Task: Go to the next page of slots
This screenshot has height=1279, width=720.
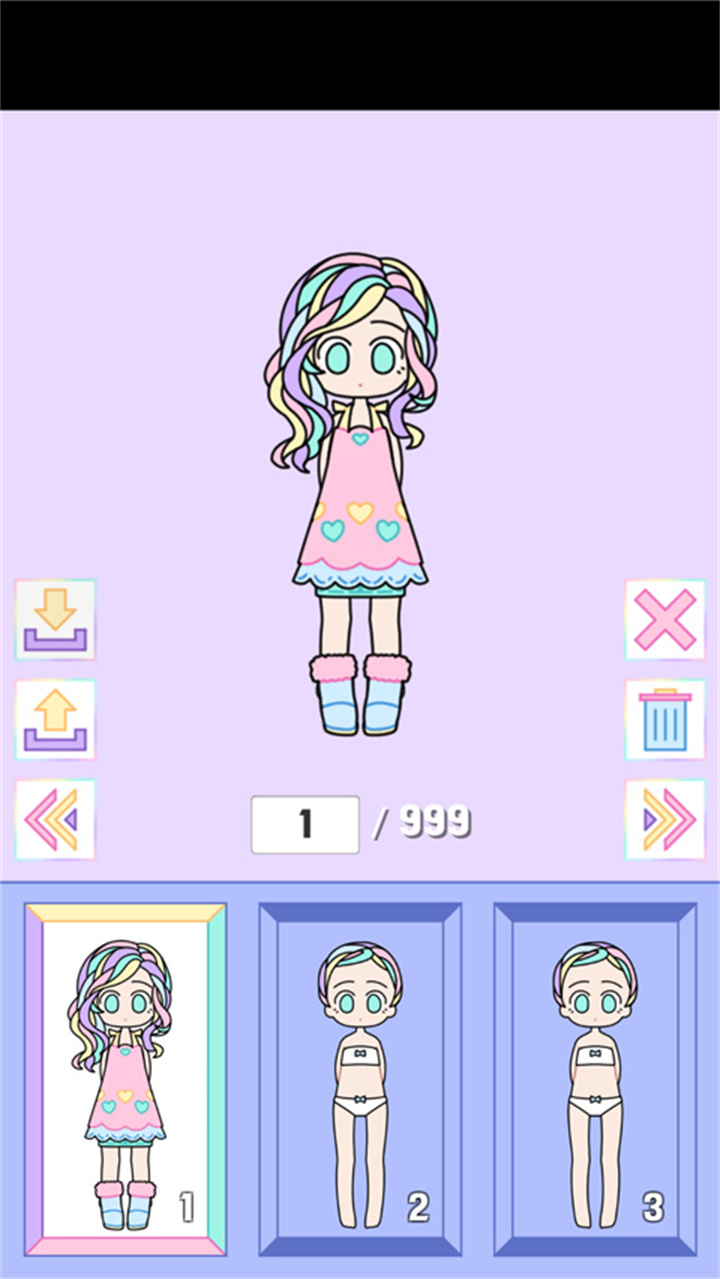Action: 665,820
